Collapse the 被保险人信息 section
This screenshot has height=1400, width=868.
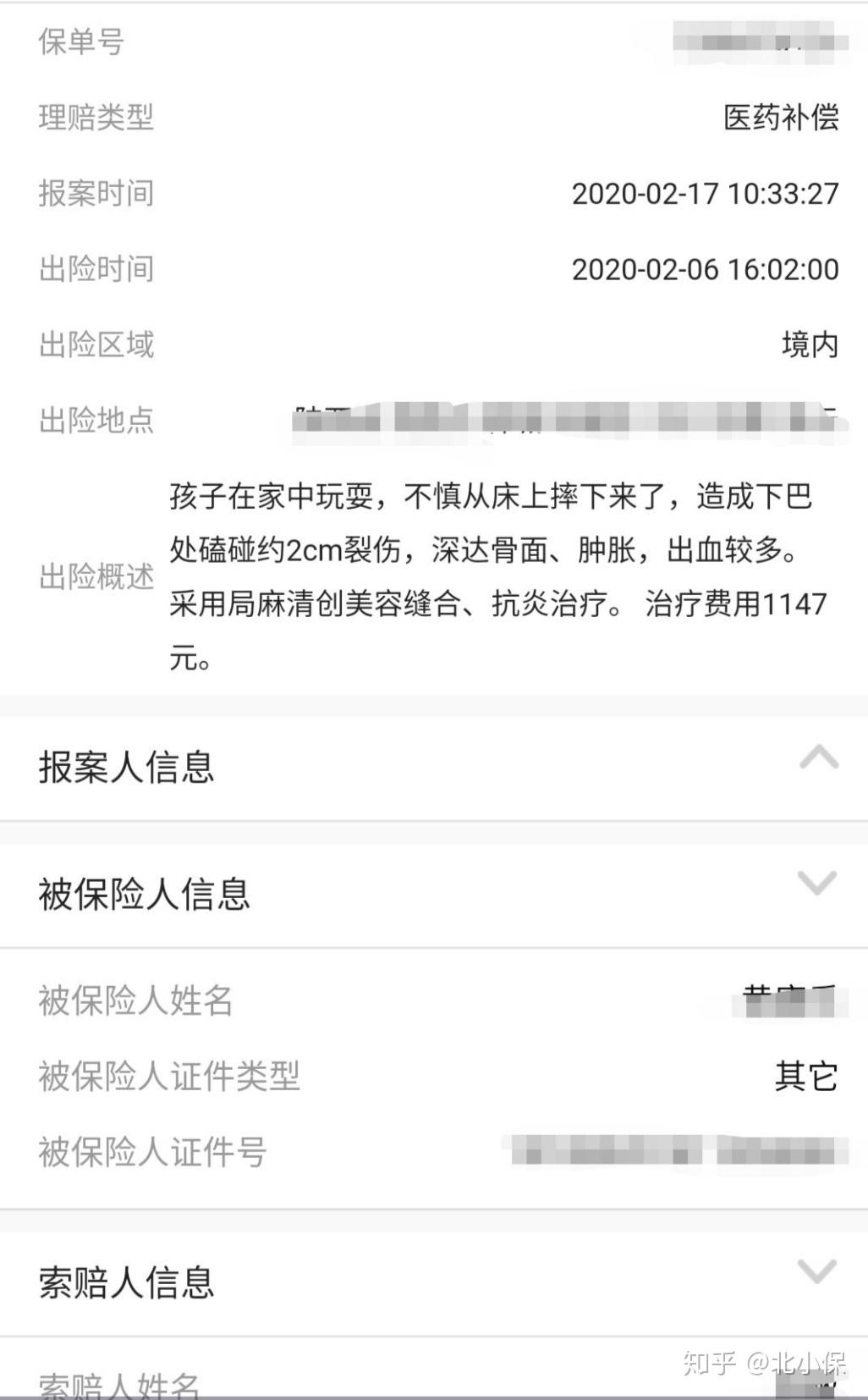817,884
